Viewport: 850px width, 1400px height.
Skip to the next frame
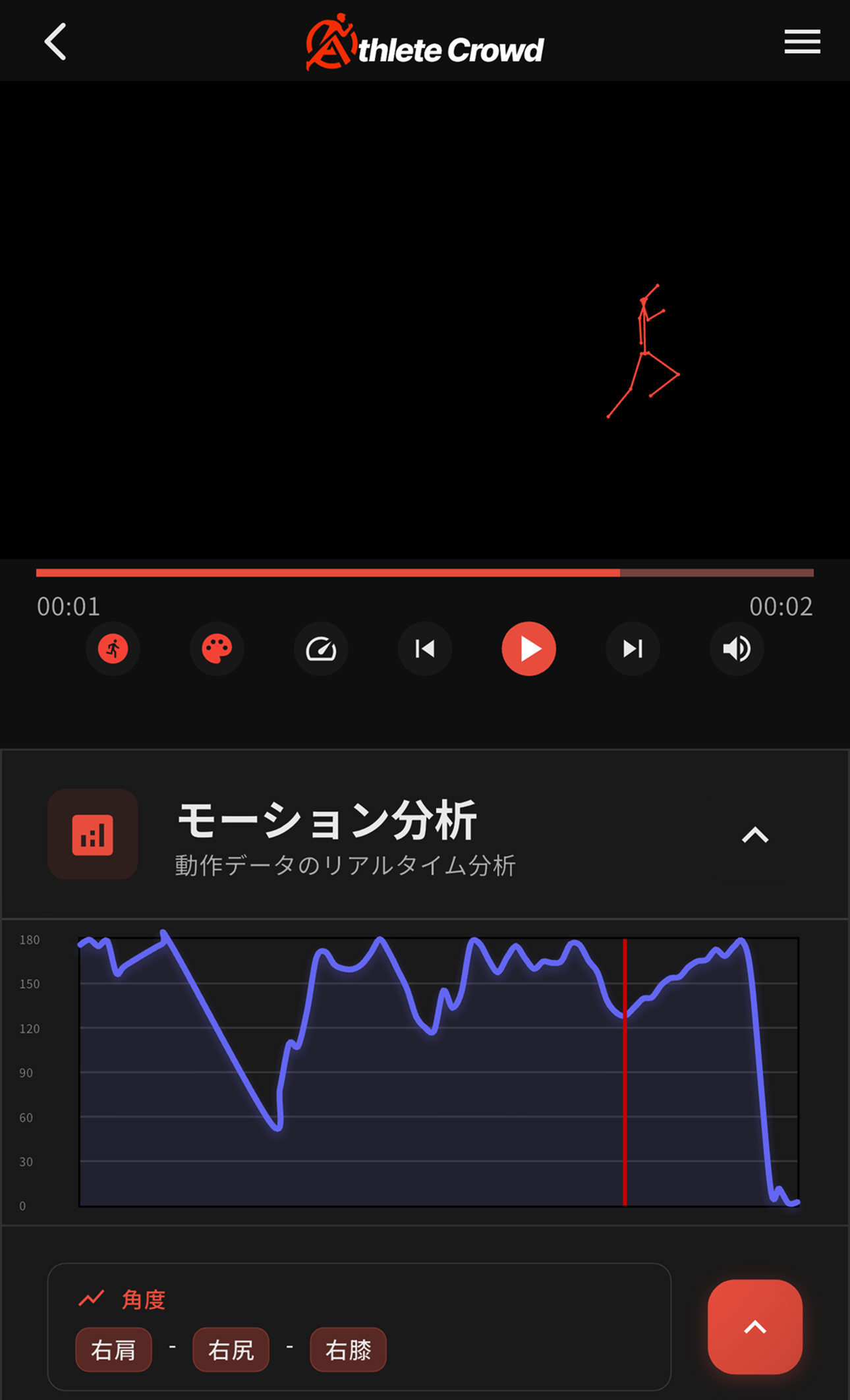pos(632,649)
